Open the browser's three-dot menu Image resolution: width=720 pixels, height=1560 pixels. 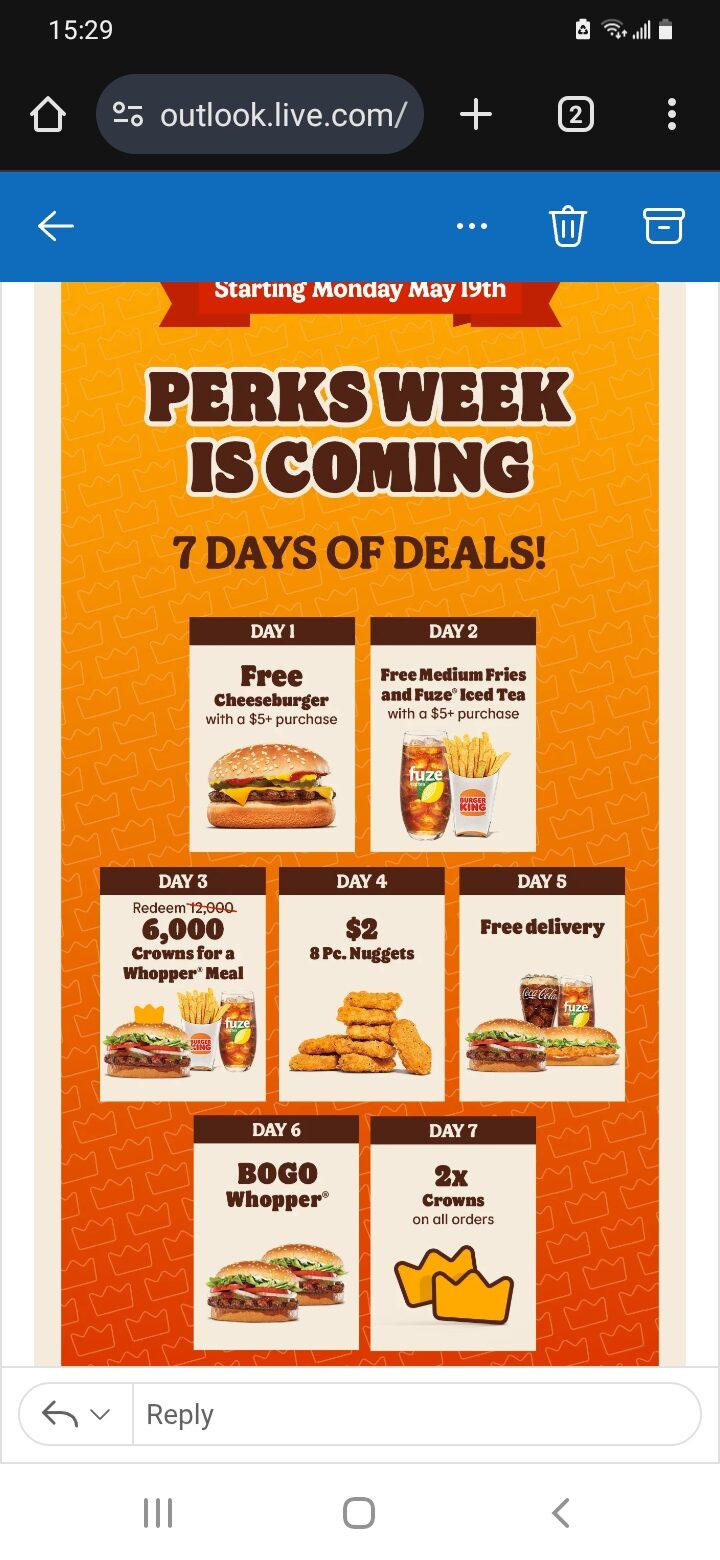pyautogui.click(x=672, y=115)
